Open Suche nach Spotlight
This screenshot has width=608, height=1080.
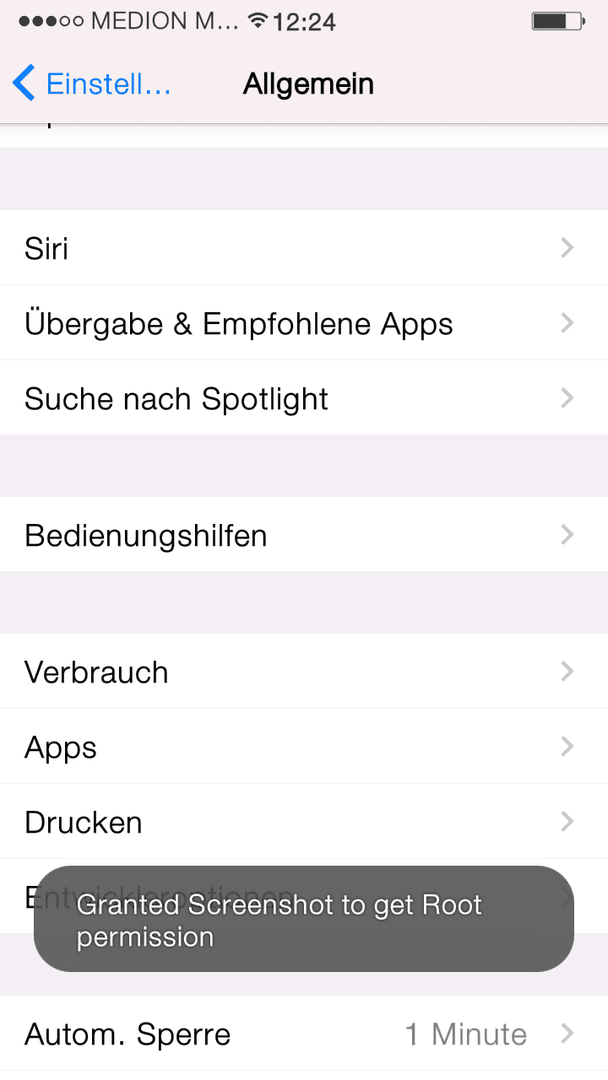(x=304, y=397)
